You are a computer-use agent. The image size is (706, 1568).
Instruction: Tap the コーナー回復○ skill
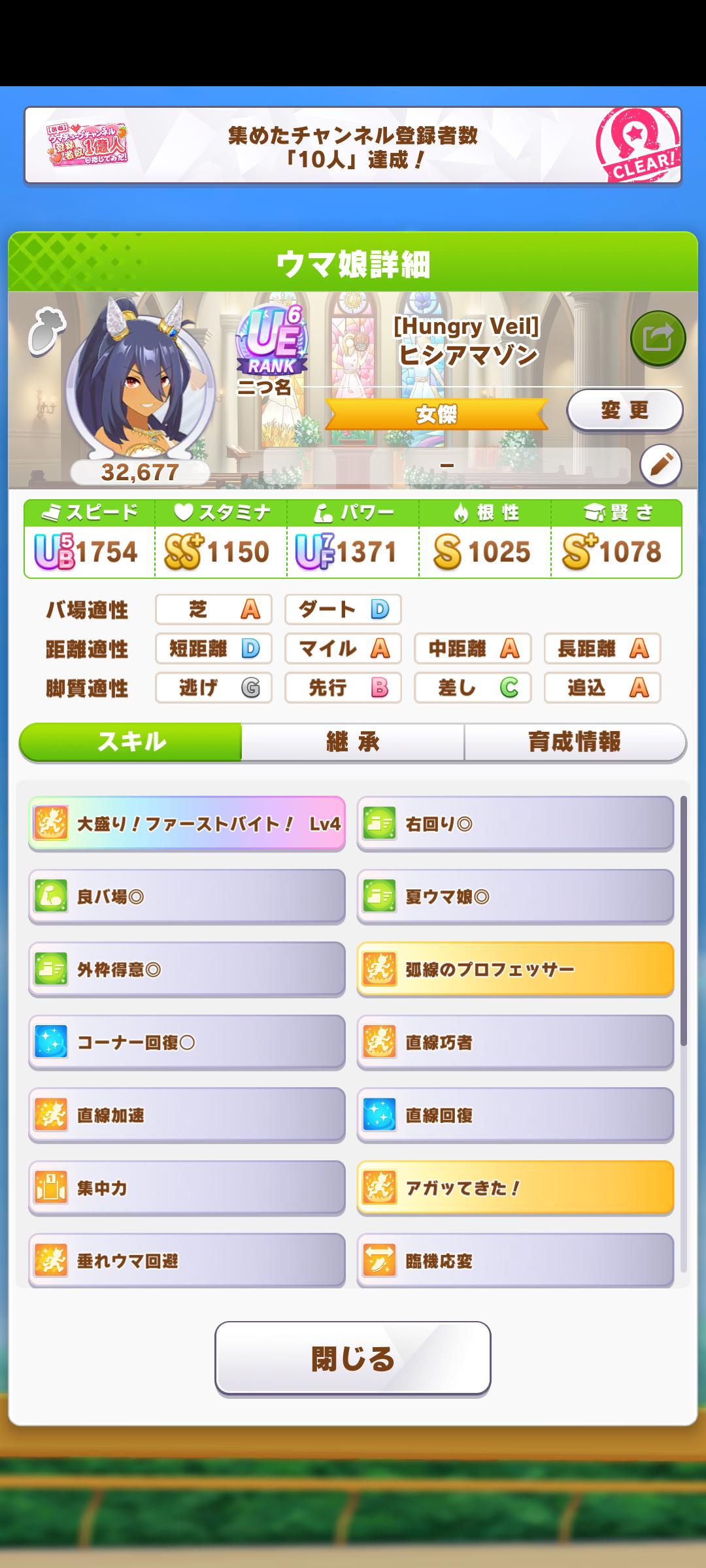click(187, 1042)
